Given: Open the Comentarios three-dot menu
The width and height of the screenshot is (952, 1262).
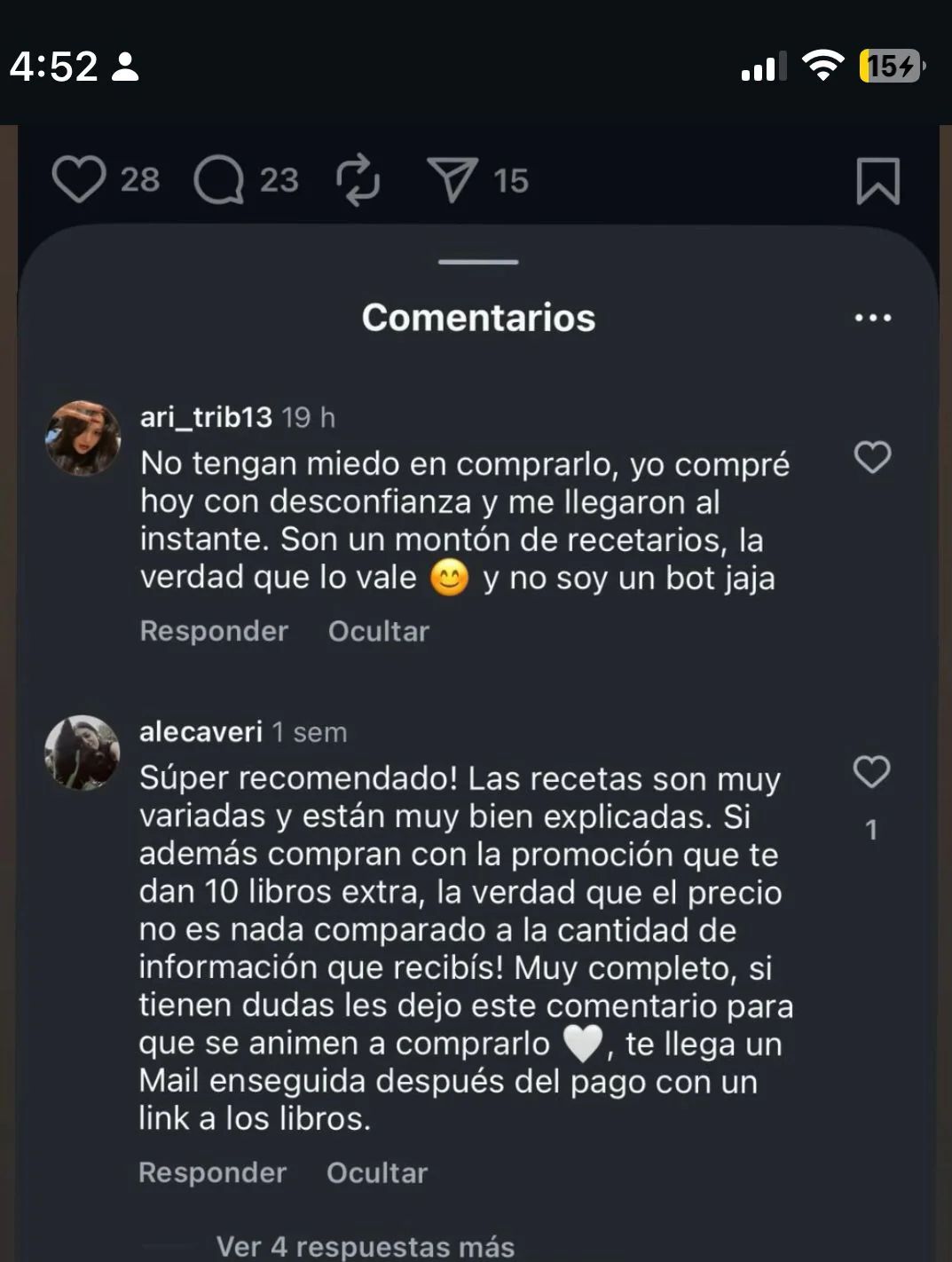Looking at the screenshot, I should coord(873,318).
